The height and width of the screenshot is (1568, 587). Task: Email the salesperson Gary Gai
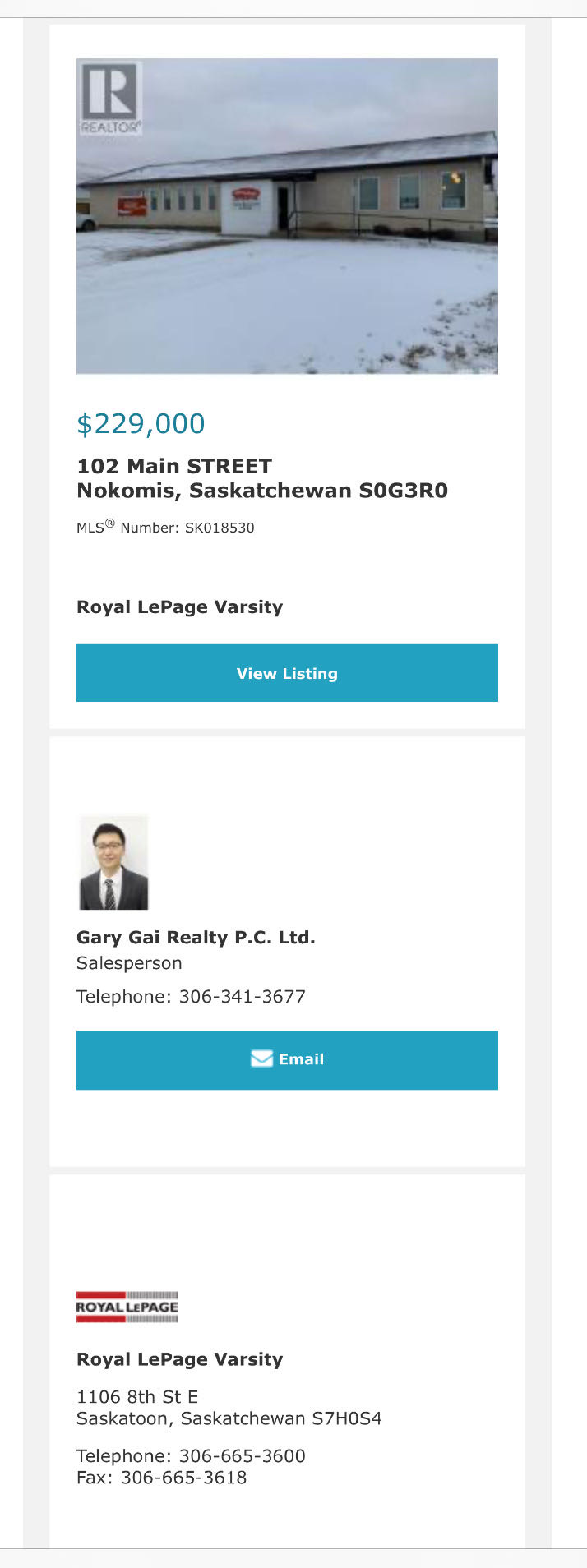pos(287,1059)
